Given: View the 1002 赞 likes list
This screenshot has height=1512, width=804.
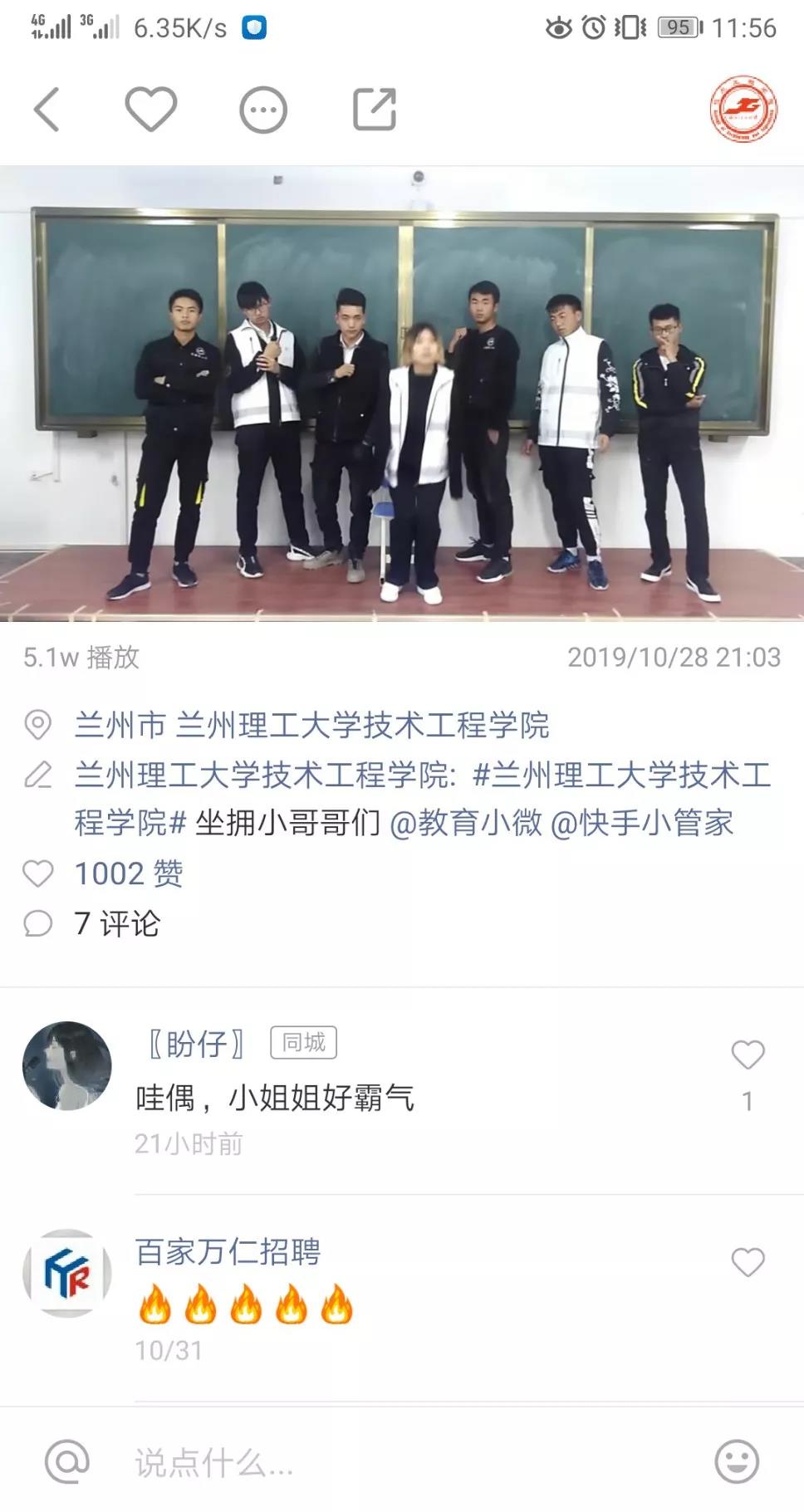Looking at the screenshot, I should tap(128, 873).
